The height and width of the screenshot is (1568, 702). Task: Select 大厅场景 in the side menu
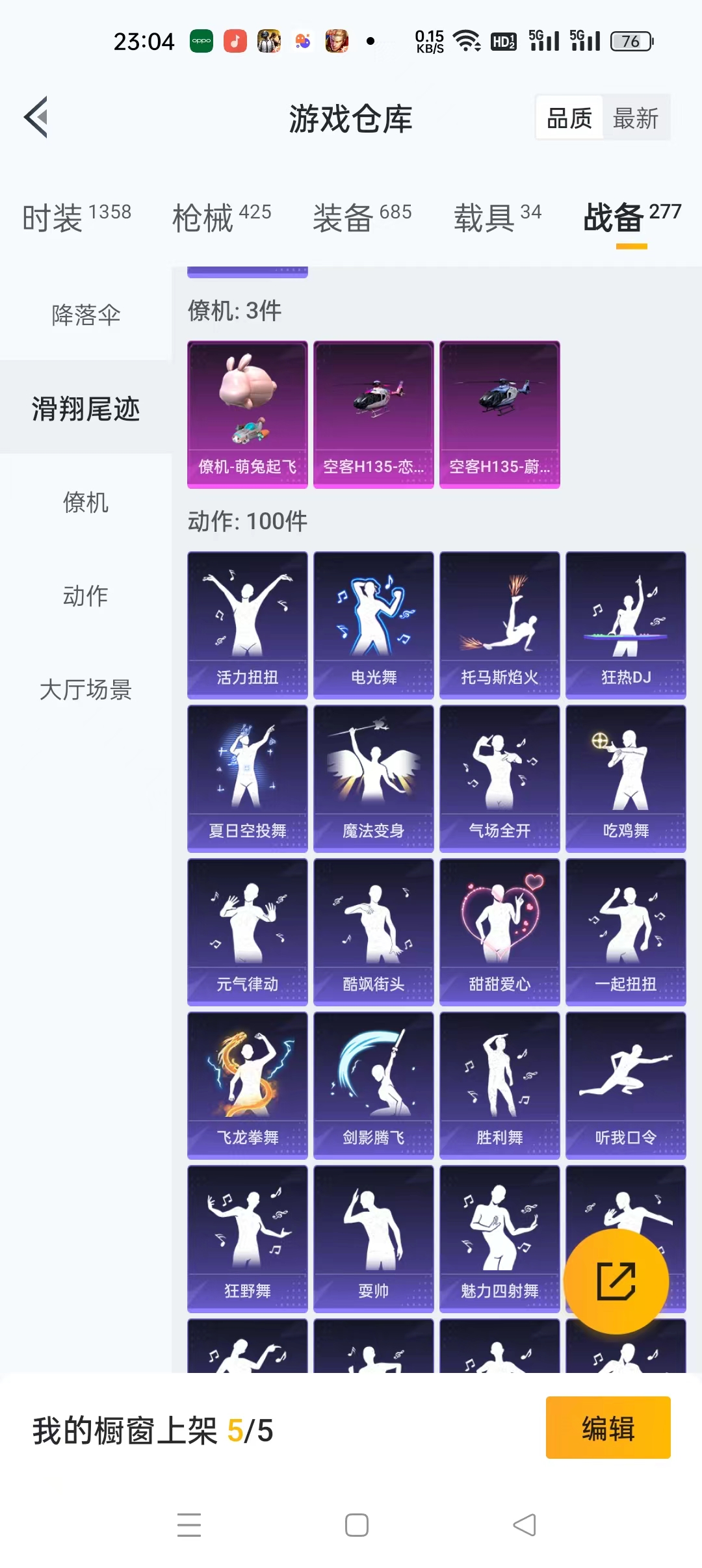point(86,689)
